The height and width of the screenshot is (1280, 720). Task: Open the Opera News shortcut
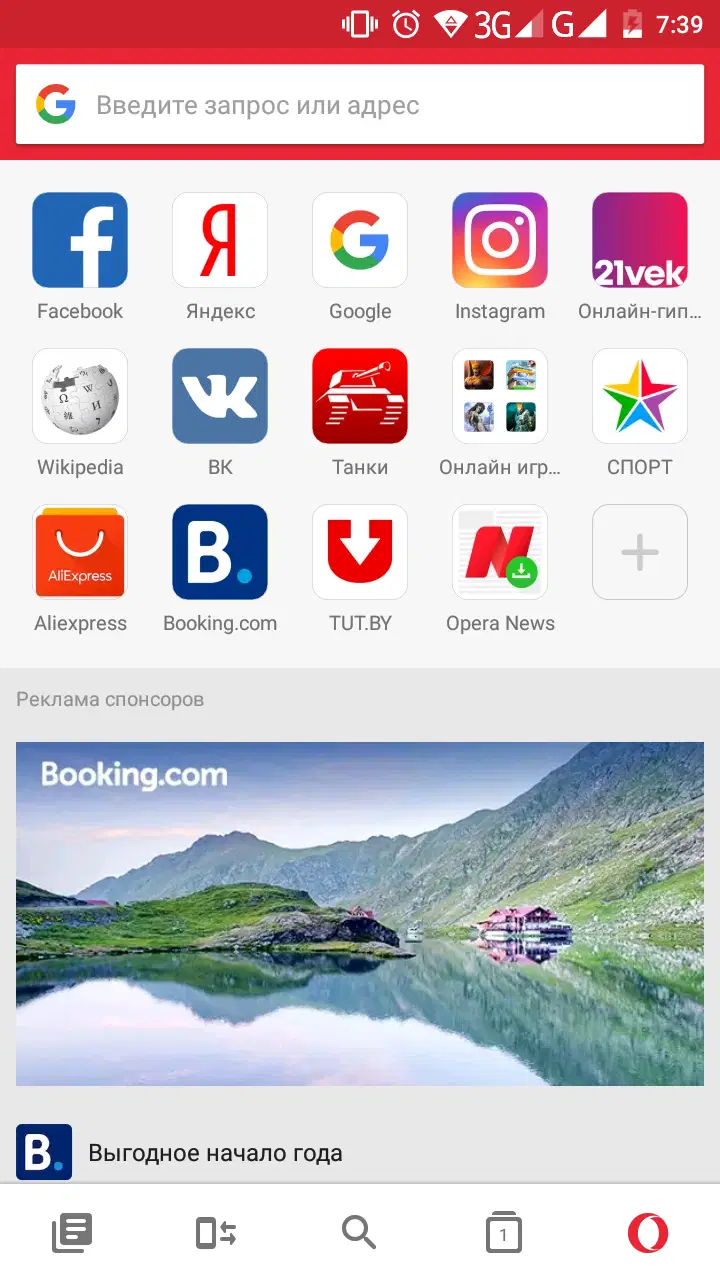[500, 552]
